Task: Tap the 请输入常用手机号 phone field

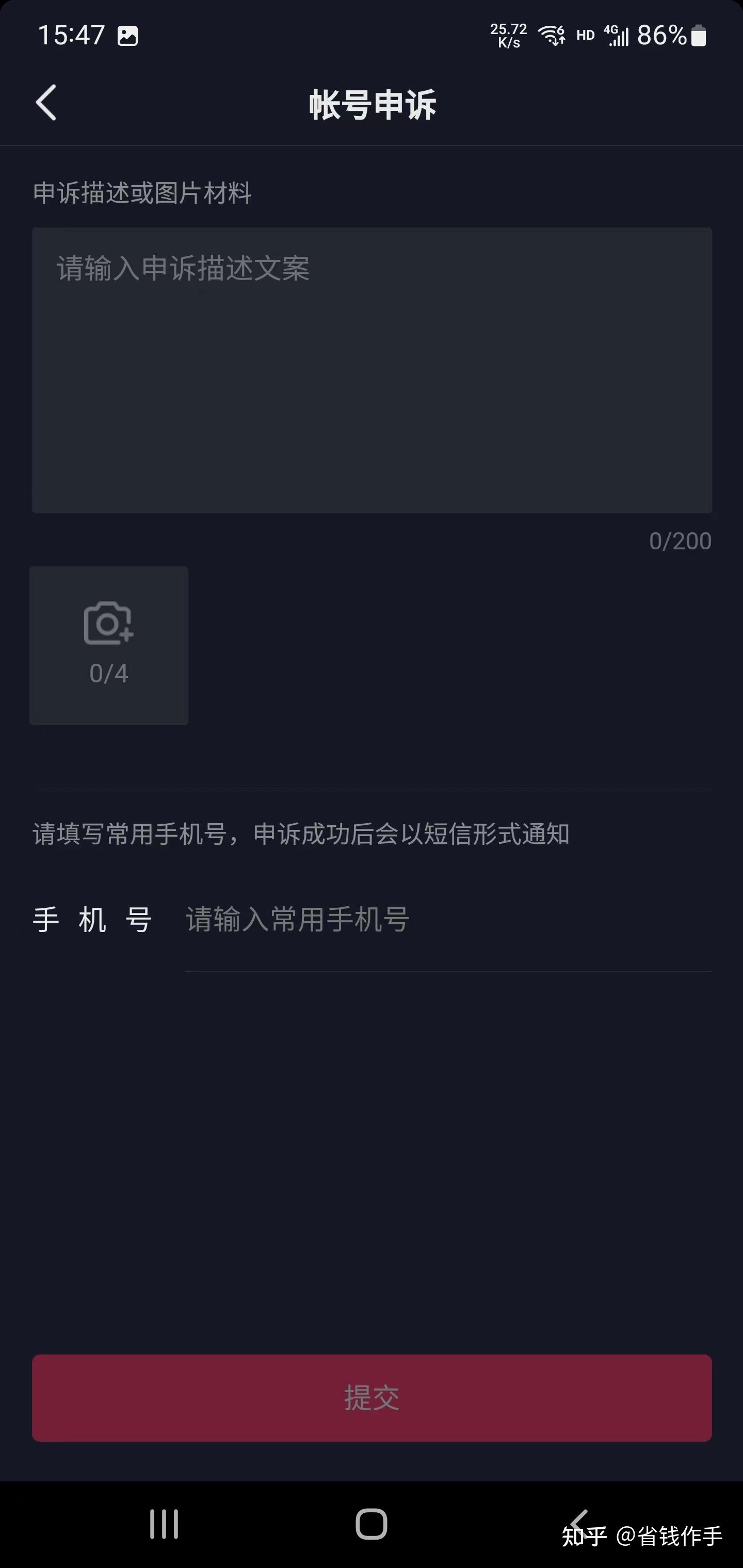Action: tap(448, 919)
